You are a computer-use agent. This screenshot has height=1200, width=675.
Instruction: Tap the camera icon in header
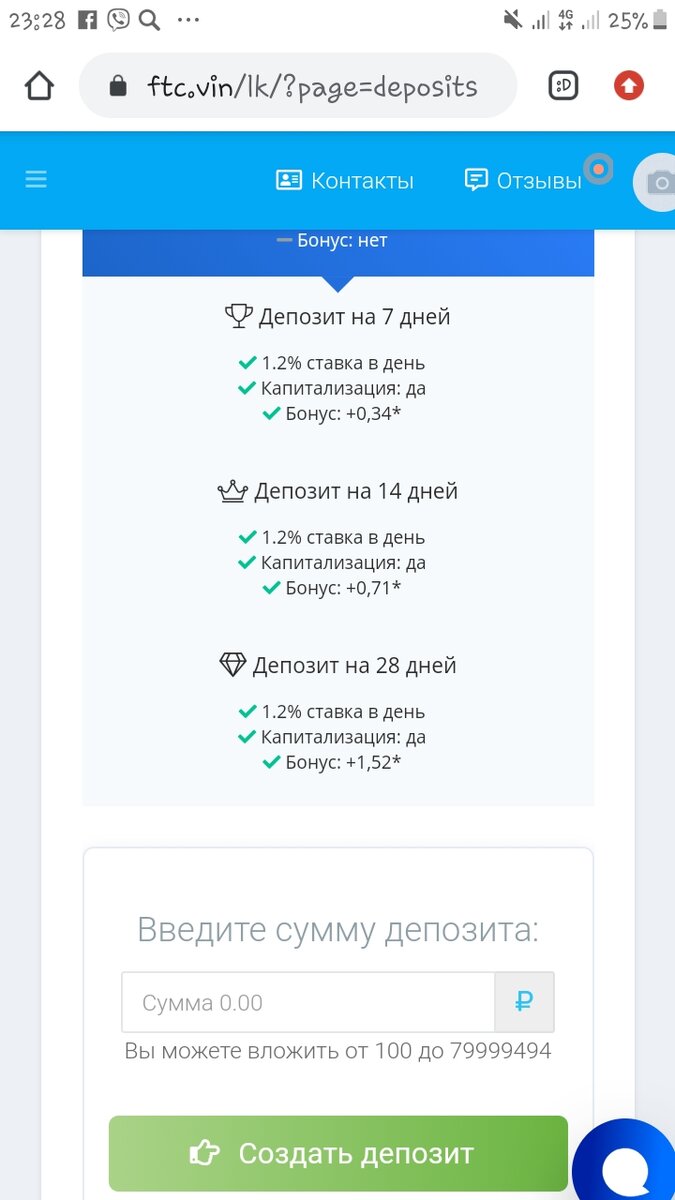(659, 182)
